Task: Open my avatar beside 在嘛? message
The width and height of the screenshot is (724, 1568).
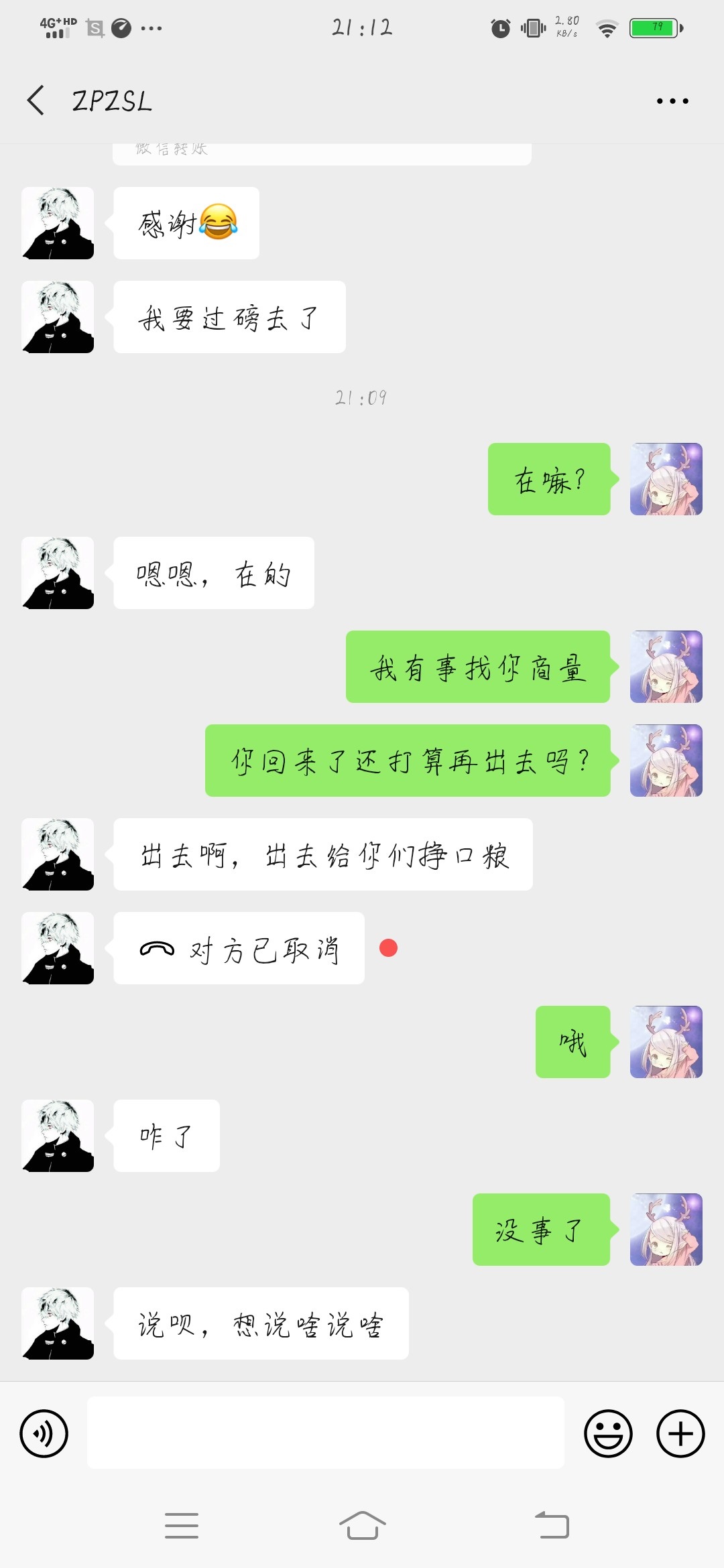Action: pyautogui.click(x=666, y=479)
